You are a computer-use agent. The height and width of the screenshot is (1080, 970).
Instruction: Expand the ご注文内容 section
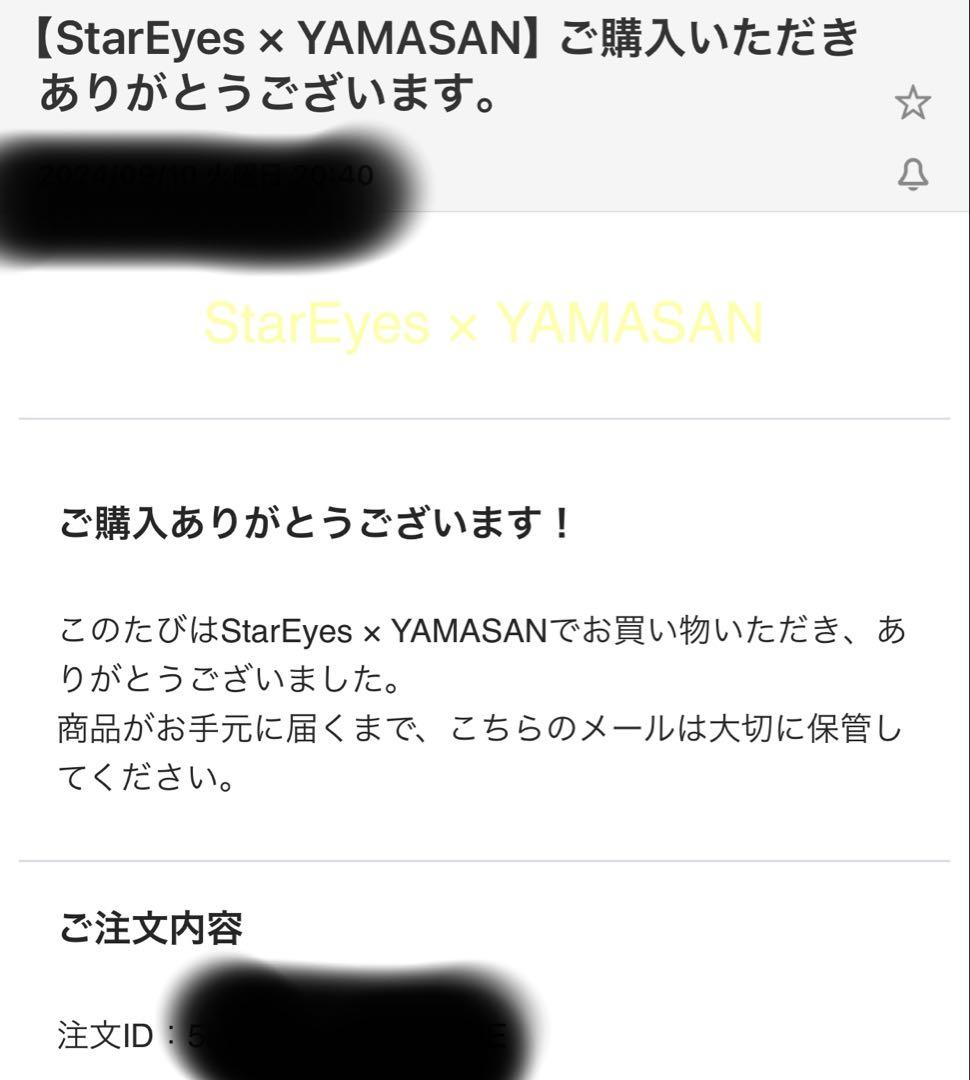coord(157,924)
